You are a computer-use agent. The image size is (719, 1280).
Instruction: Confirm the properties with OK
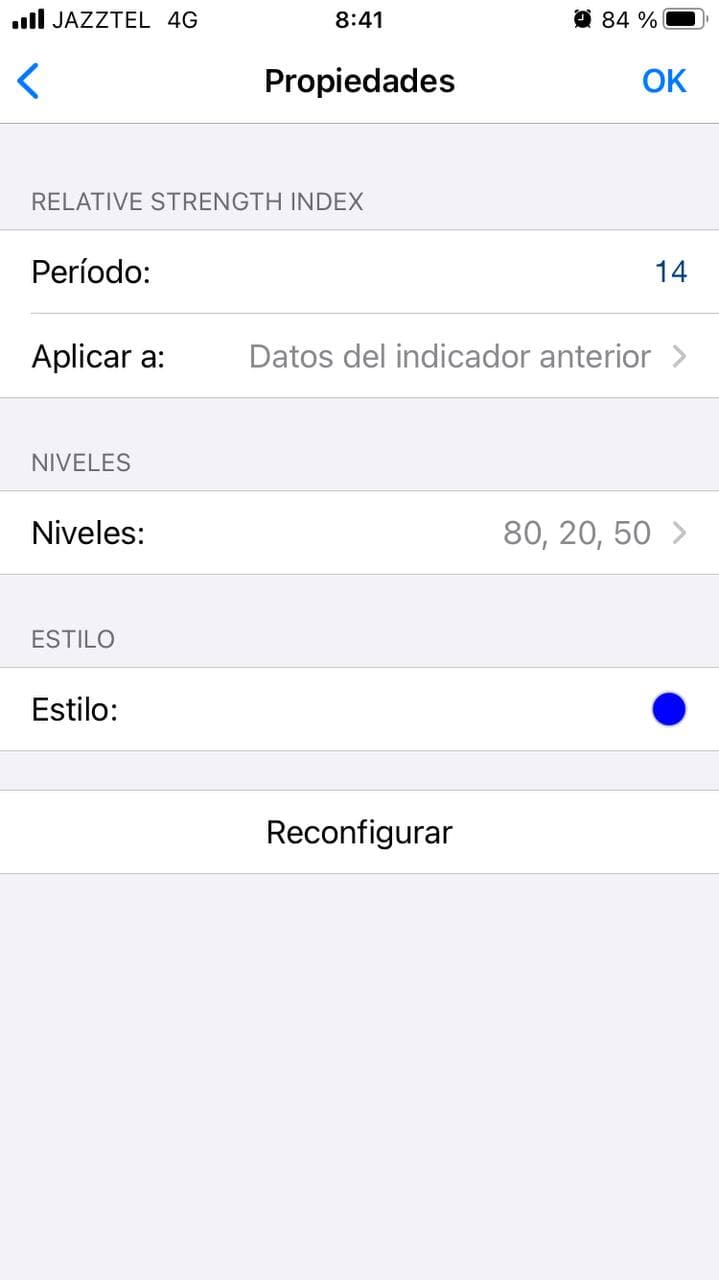[664, 81]
